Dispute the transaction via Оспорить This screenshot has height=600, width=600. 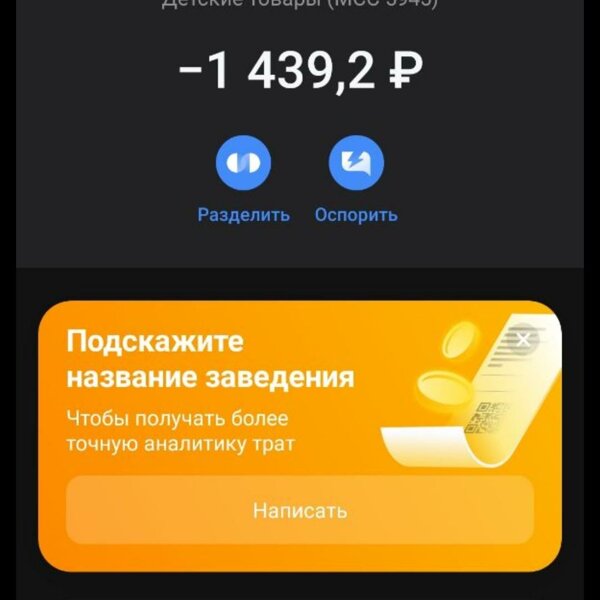356,164
